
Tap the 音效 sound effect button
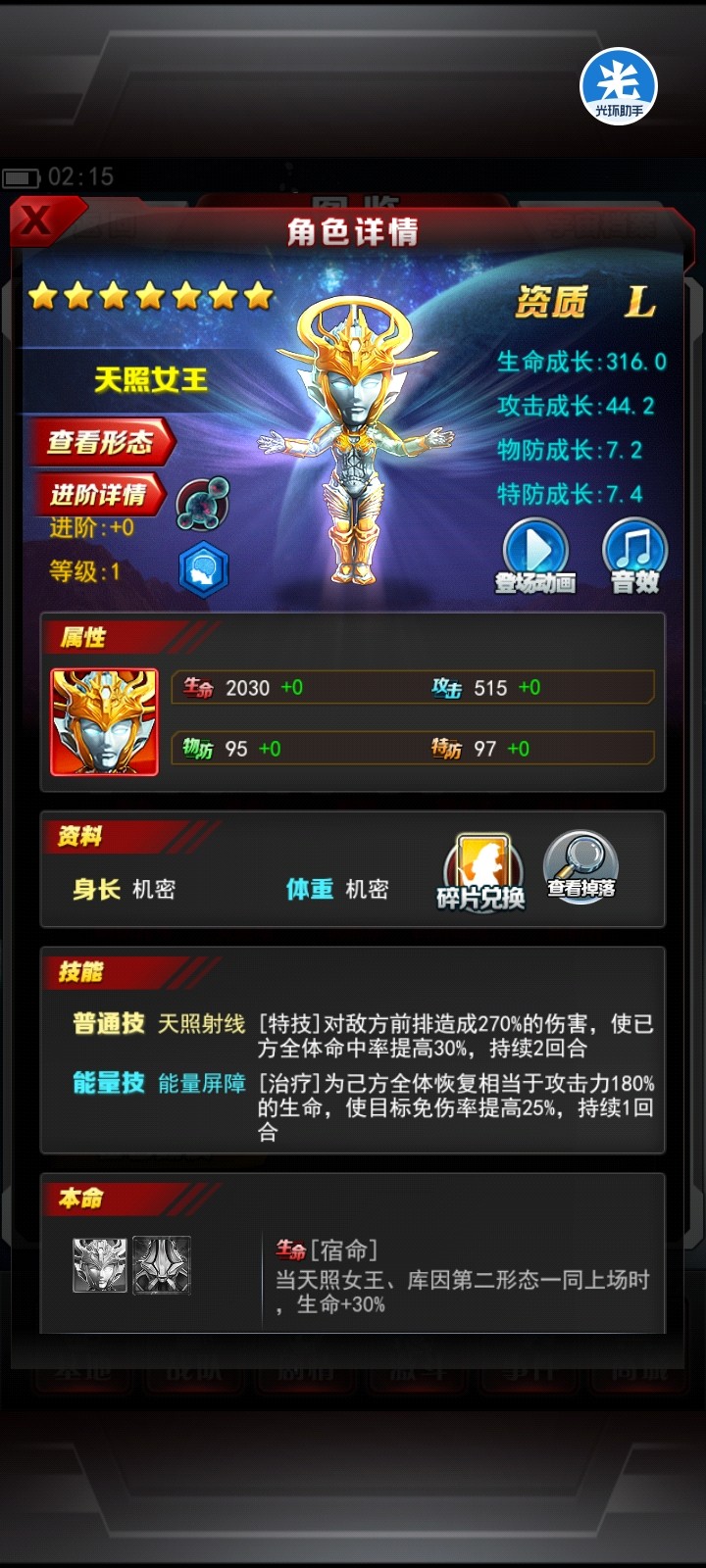634,556
